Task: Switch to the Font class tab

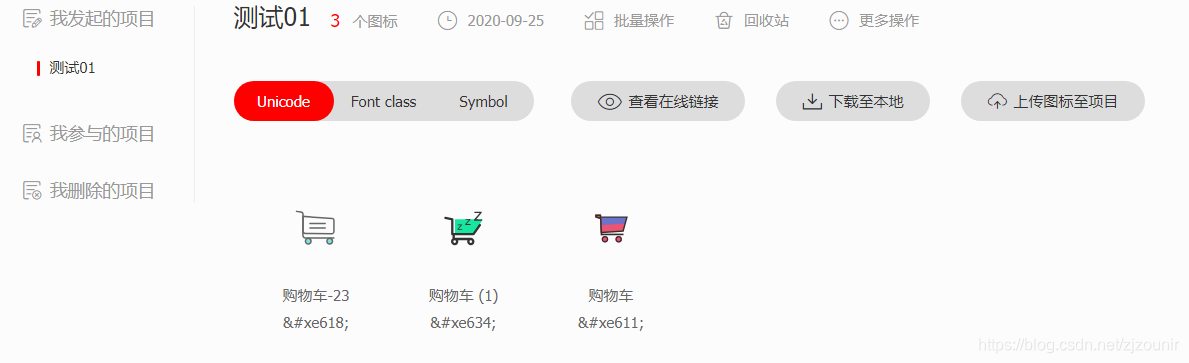Action: pos(384,101)
